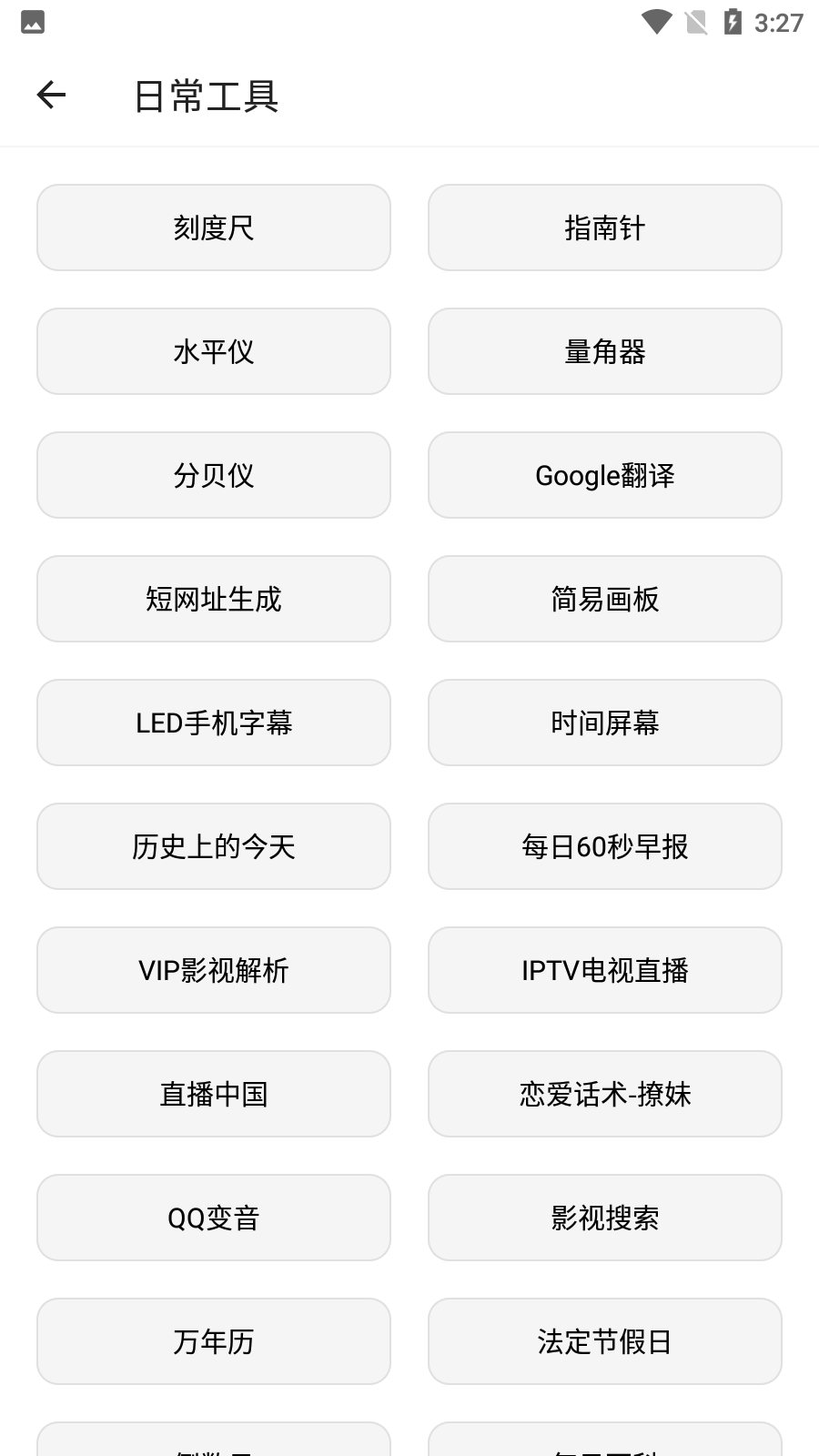Viewport: 819px width, 1456px height.
Task: Open VIP影视解析 video parser
Action: pyautogui.click(x=213, y=970)
